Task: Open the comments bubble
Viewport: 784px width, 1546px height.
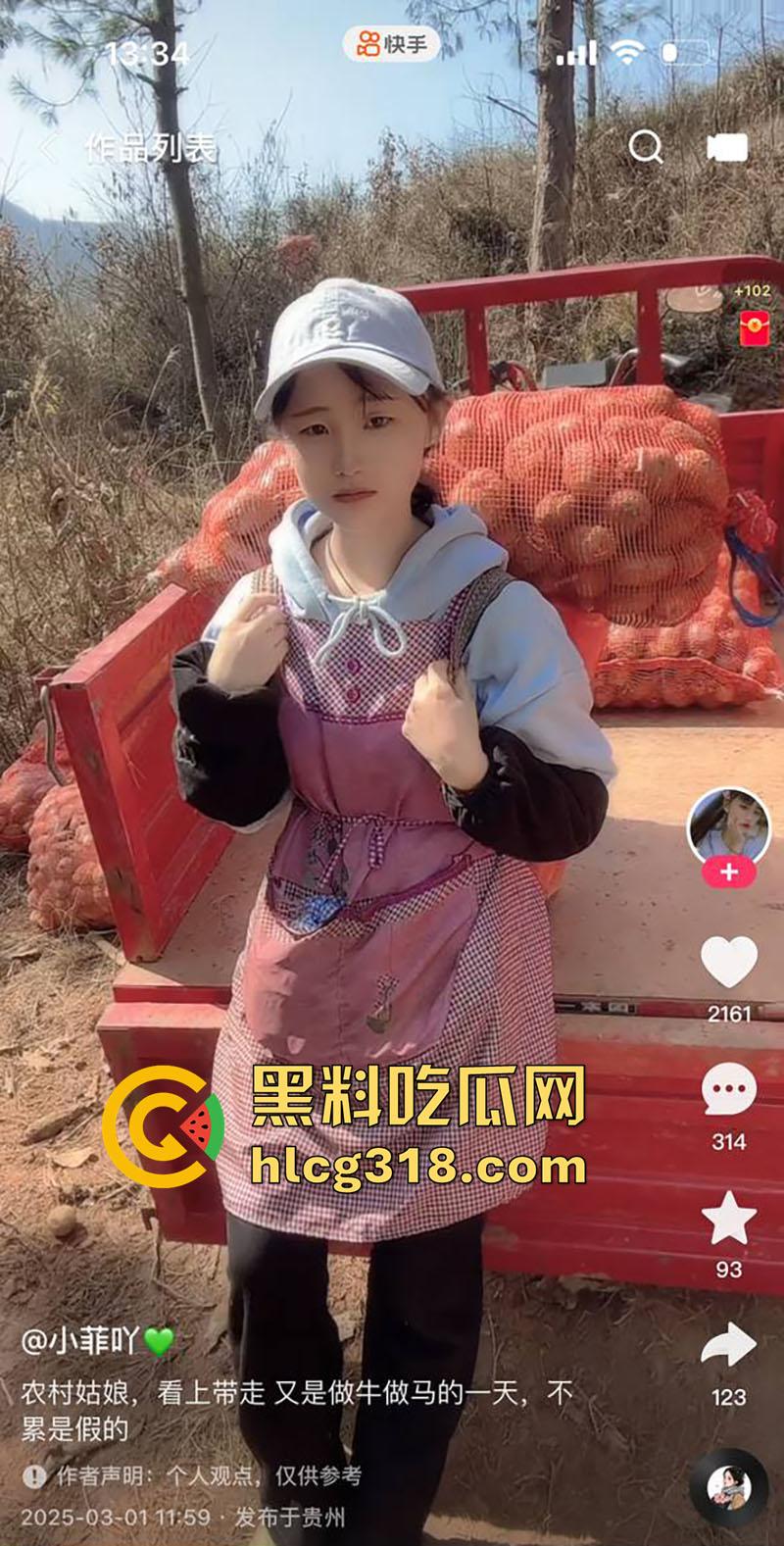Action: (729, 1091)
